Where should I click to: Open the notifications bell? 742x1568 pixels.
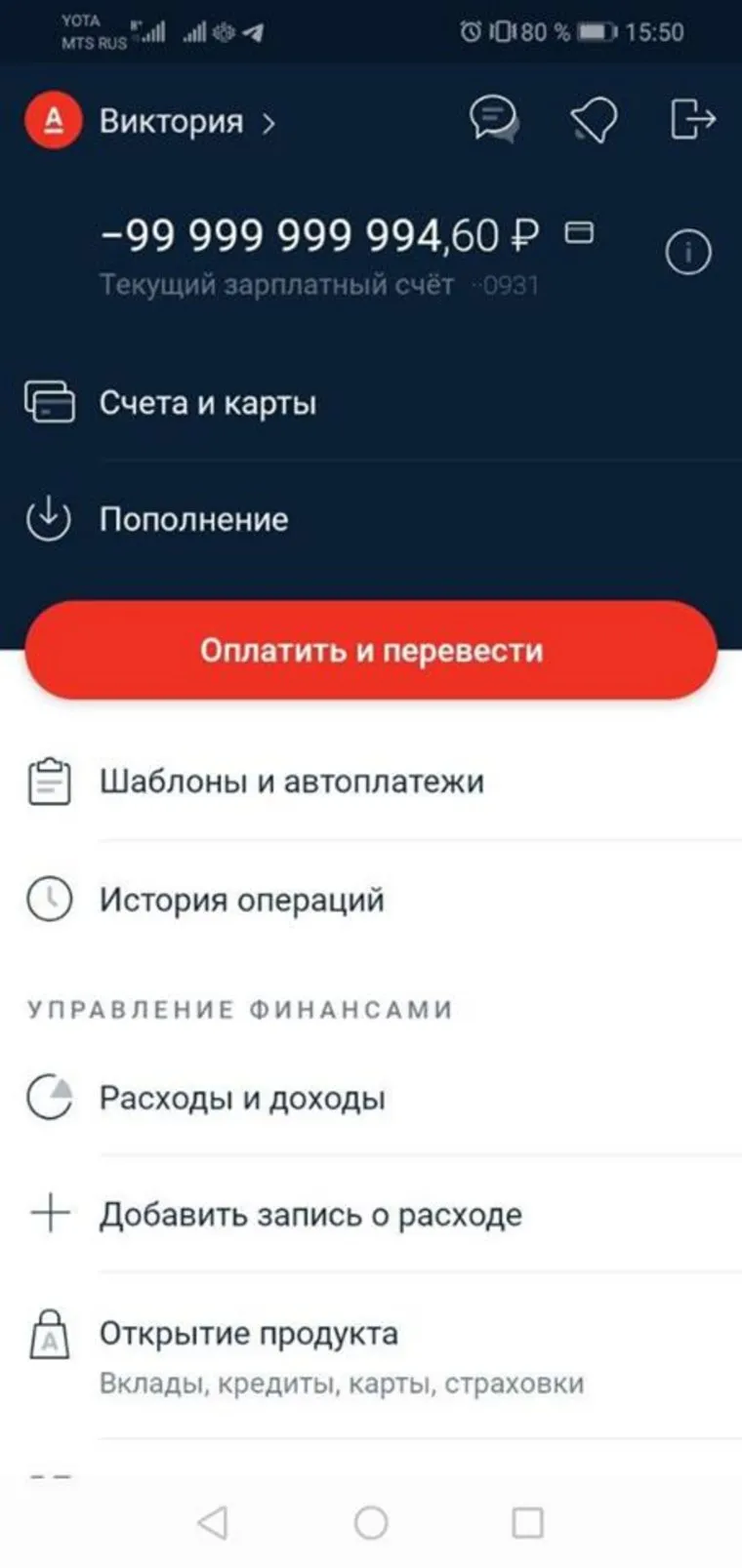pos(593,121)
